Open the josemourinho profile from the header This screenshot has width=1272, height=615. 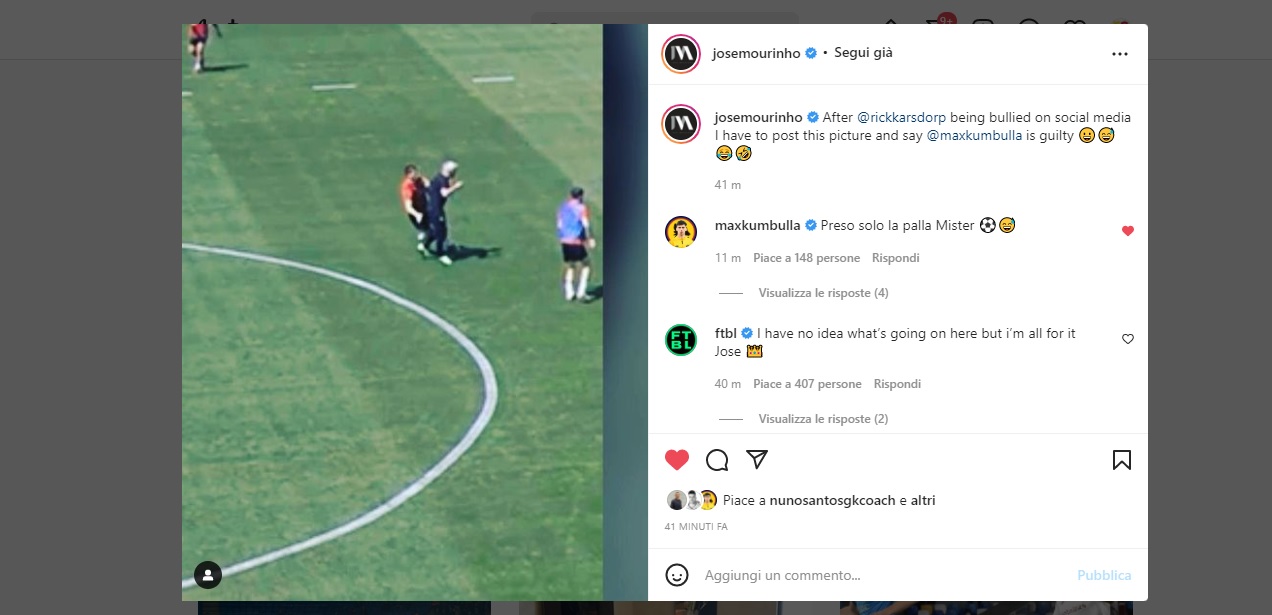[x=756, y=54]
